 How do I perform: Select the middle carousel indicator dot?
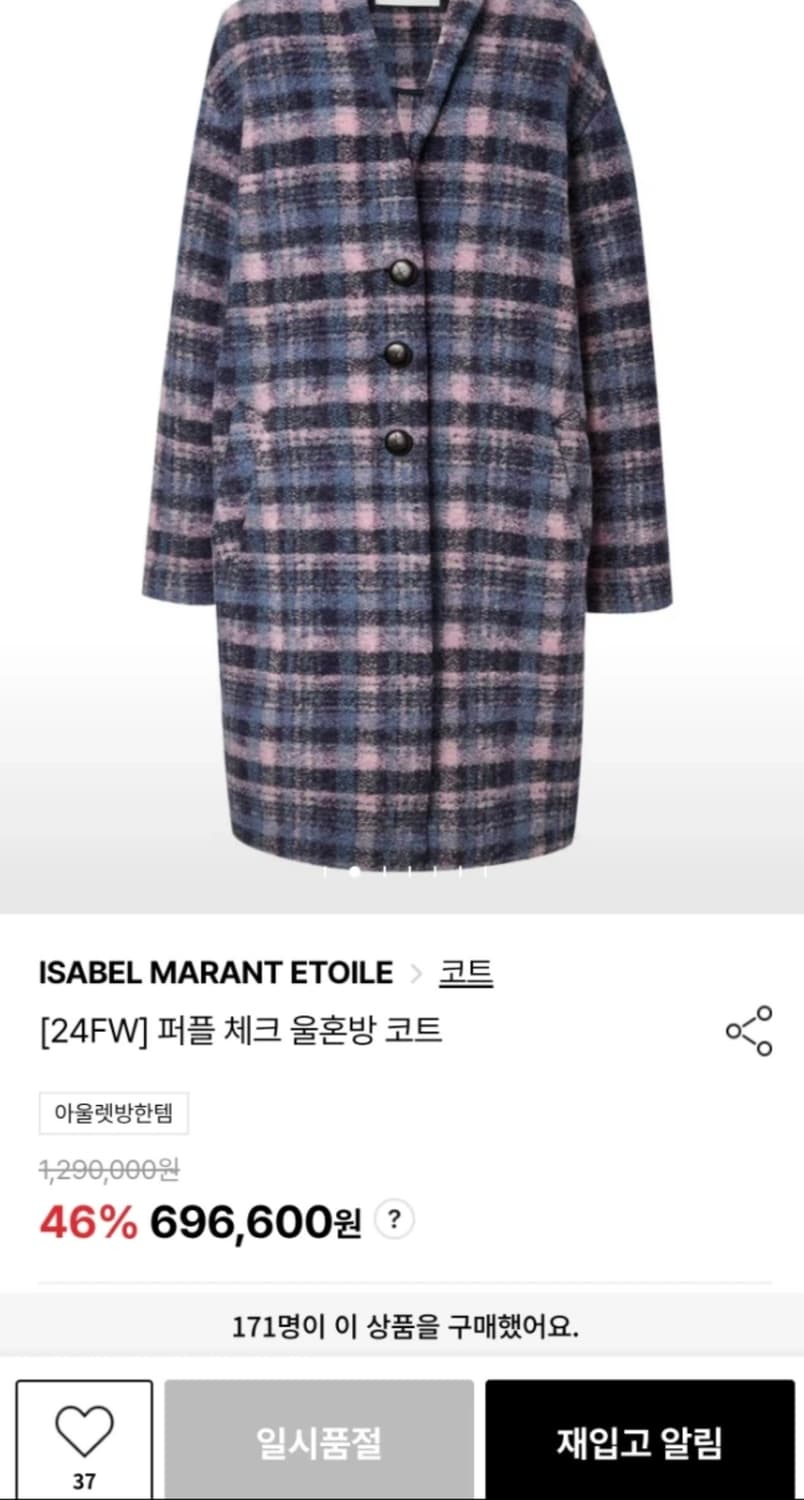point(410,870)
